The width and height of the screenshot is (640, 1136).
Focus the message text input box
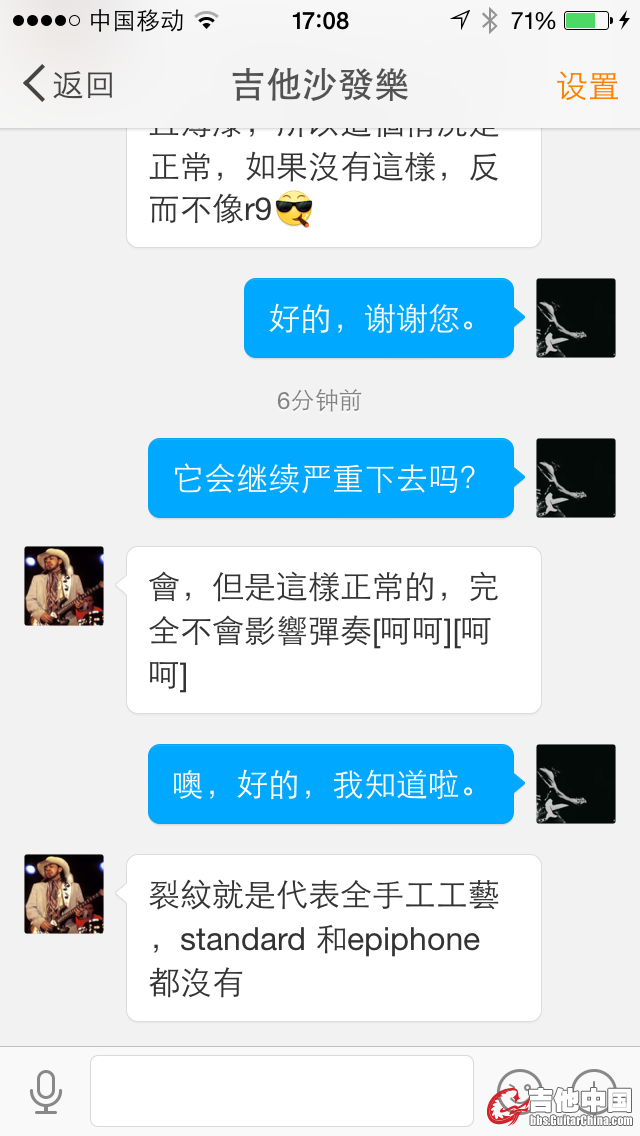[x=281, y=1091]
